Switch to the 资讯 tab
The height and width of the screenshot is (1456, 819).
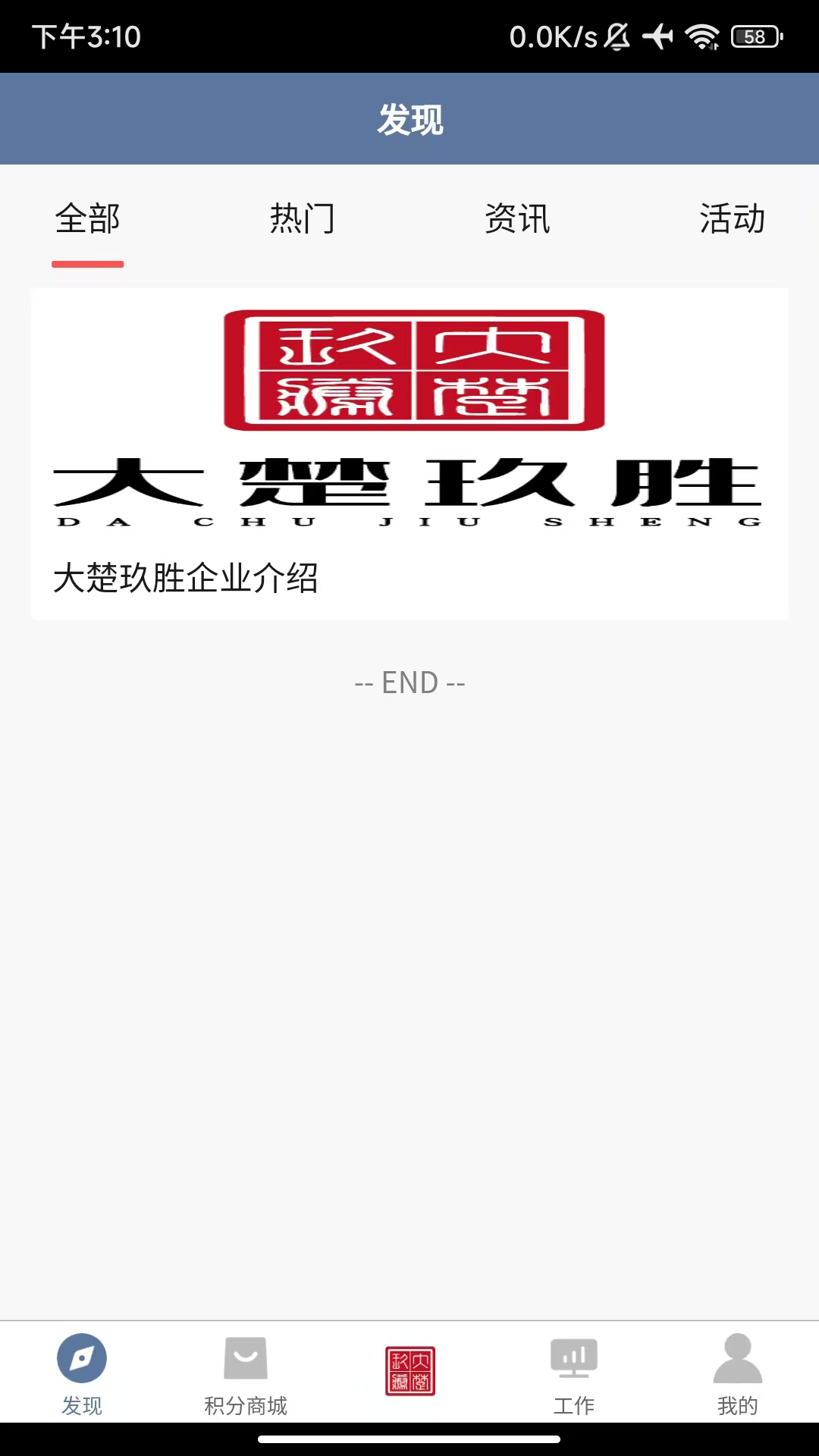pos(517,220)
